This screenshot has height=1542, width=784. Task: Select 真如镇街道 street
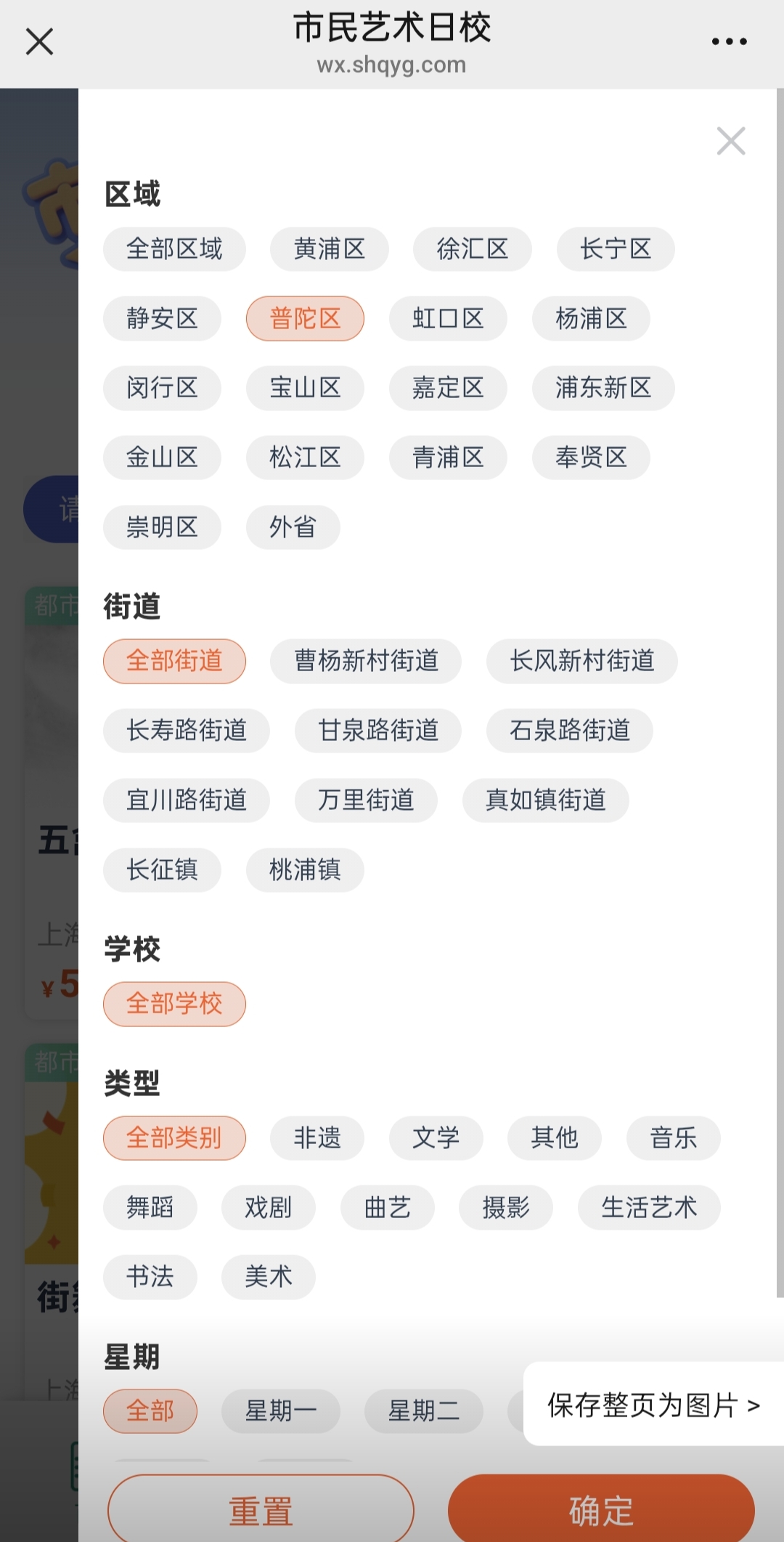pos(545,800)
